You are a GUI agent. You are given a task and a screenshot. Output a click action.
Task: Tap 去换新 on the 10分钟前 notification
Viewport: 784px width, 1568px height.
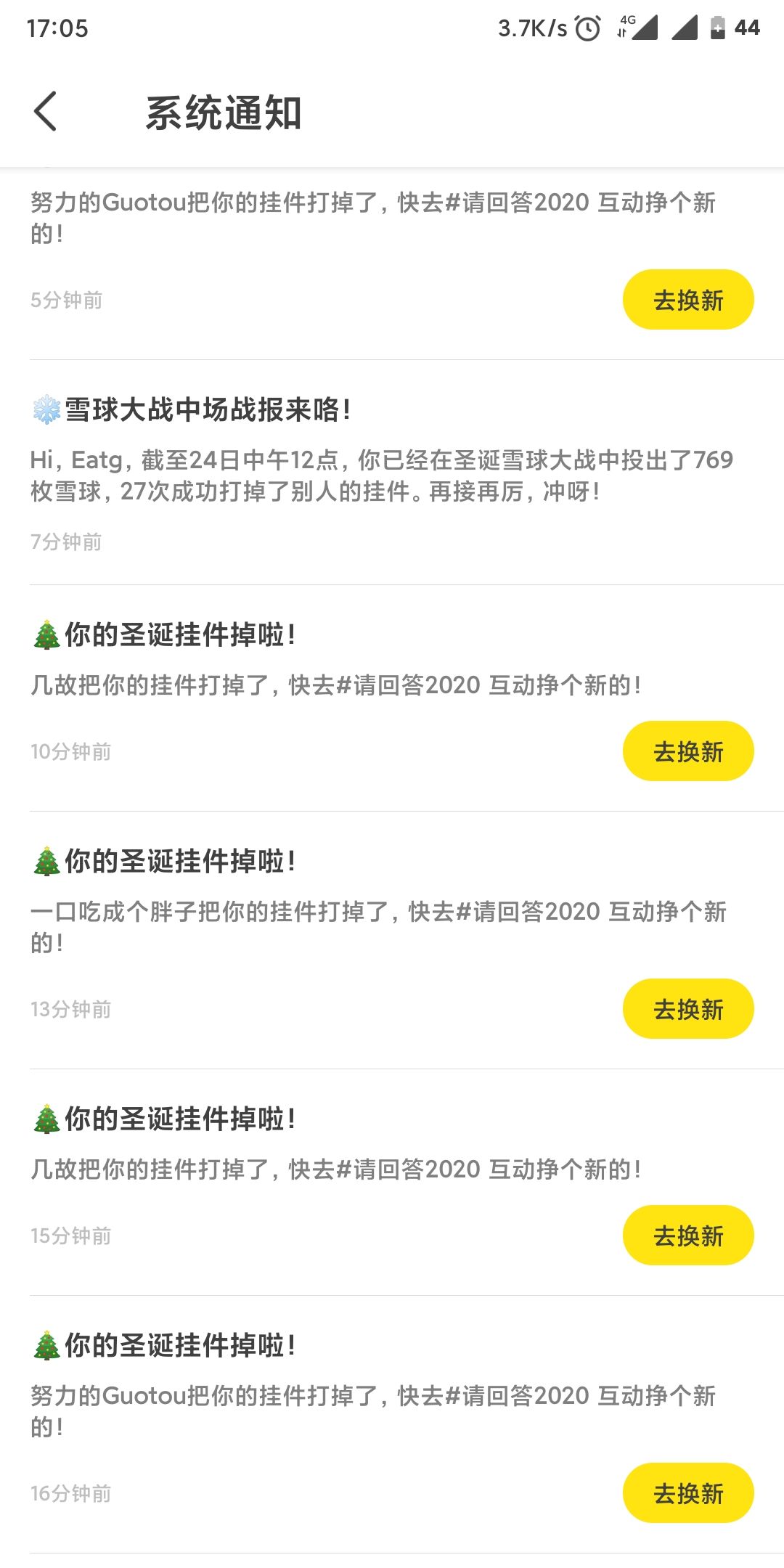click(x=688, y=751)
